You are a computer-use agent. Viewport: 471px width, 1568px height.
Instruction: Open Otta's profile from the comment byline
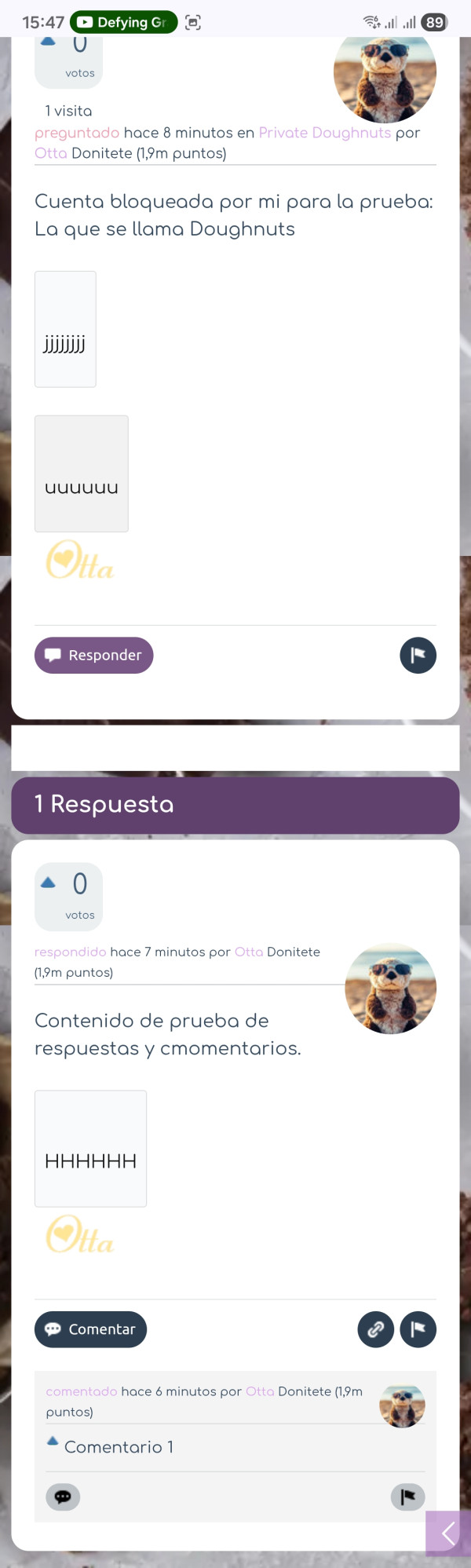pos(260,1391)
